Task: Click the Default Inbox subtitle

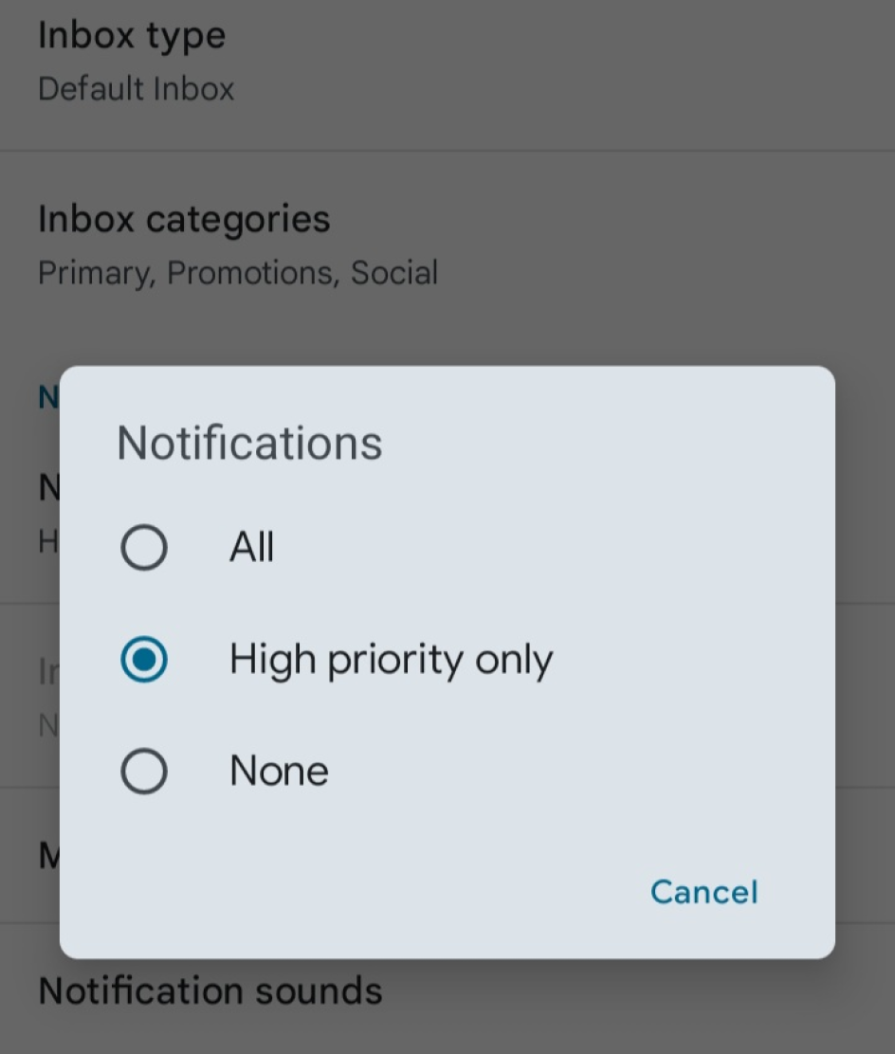Action: 135,89
